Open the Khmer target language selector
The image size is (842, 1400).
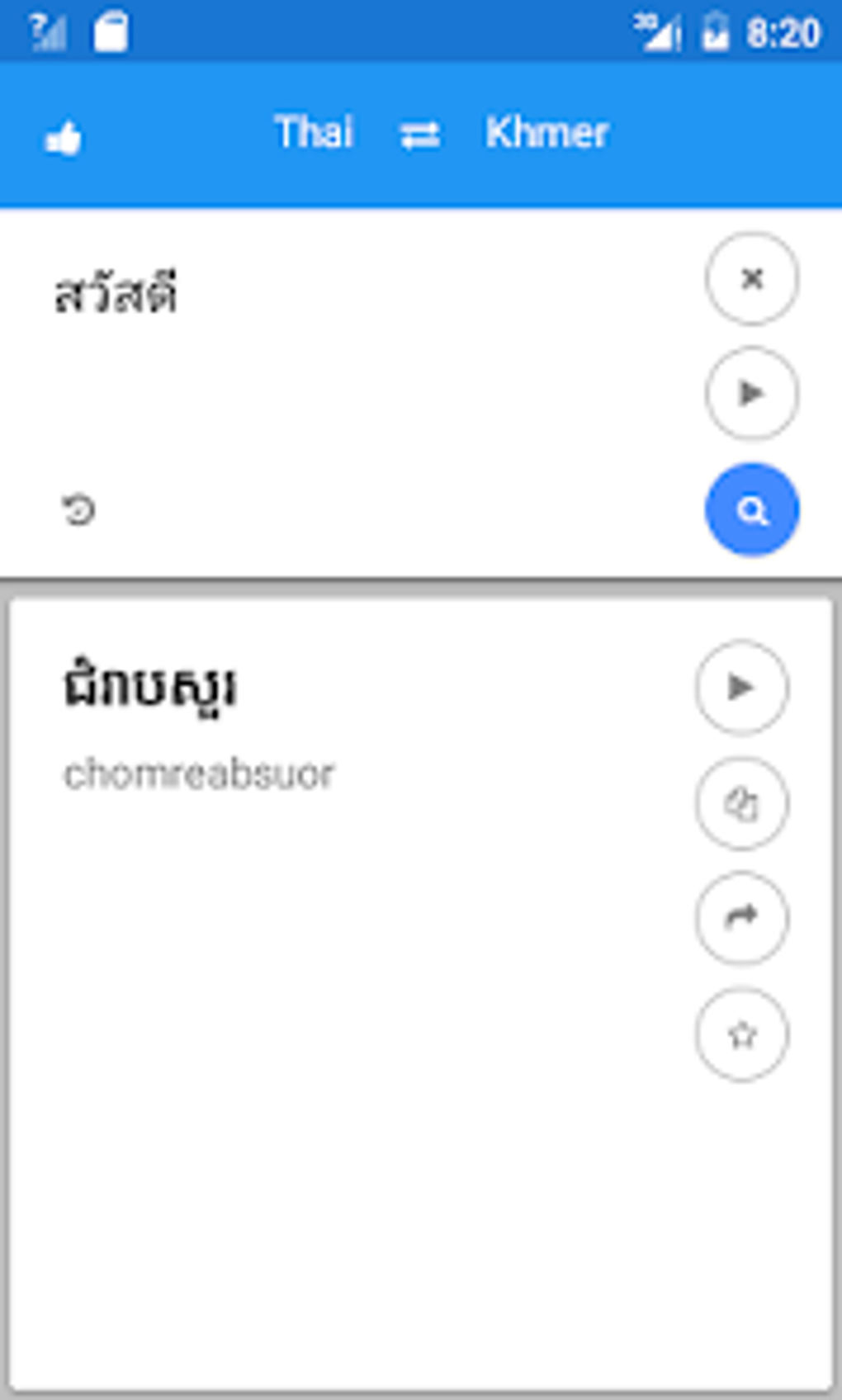(547, 133)
